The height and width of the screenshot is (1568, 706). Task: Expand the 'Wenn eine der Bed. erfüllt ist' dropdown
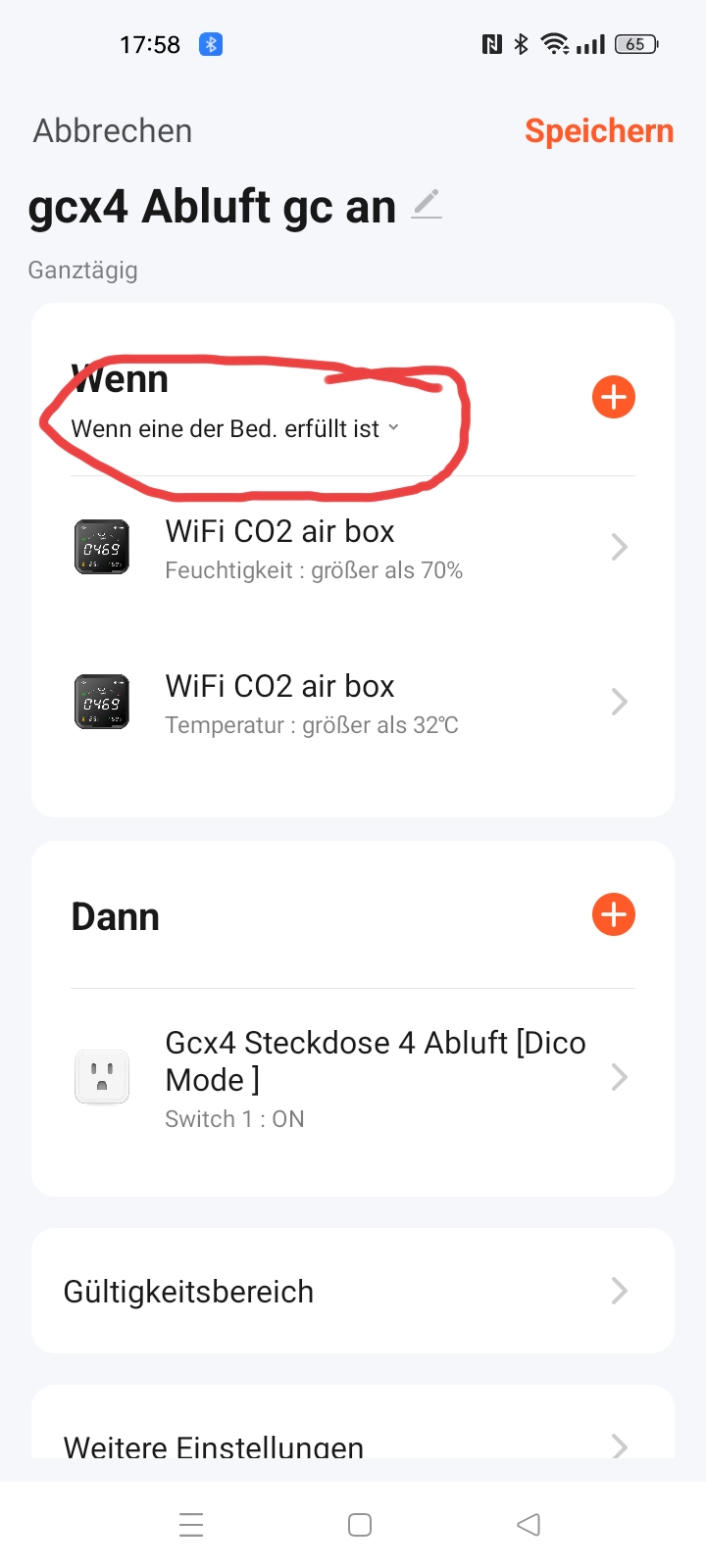tap(235, 429)
